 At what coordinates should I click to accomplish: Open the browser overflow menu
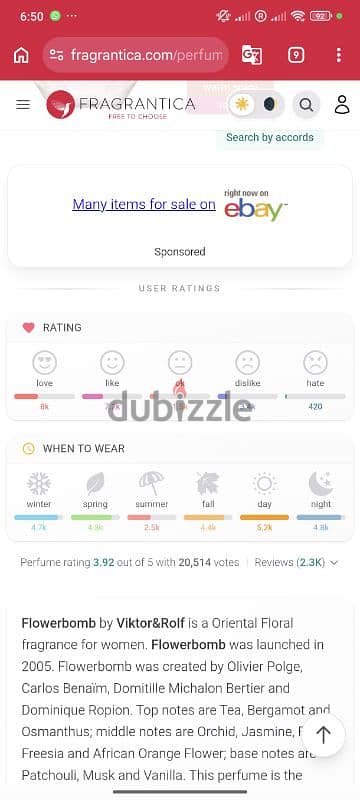point(339,55)
